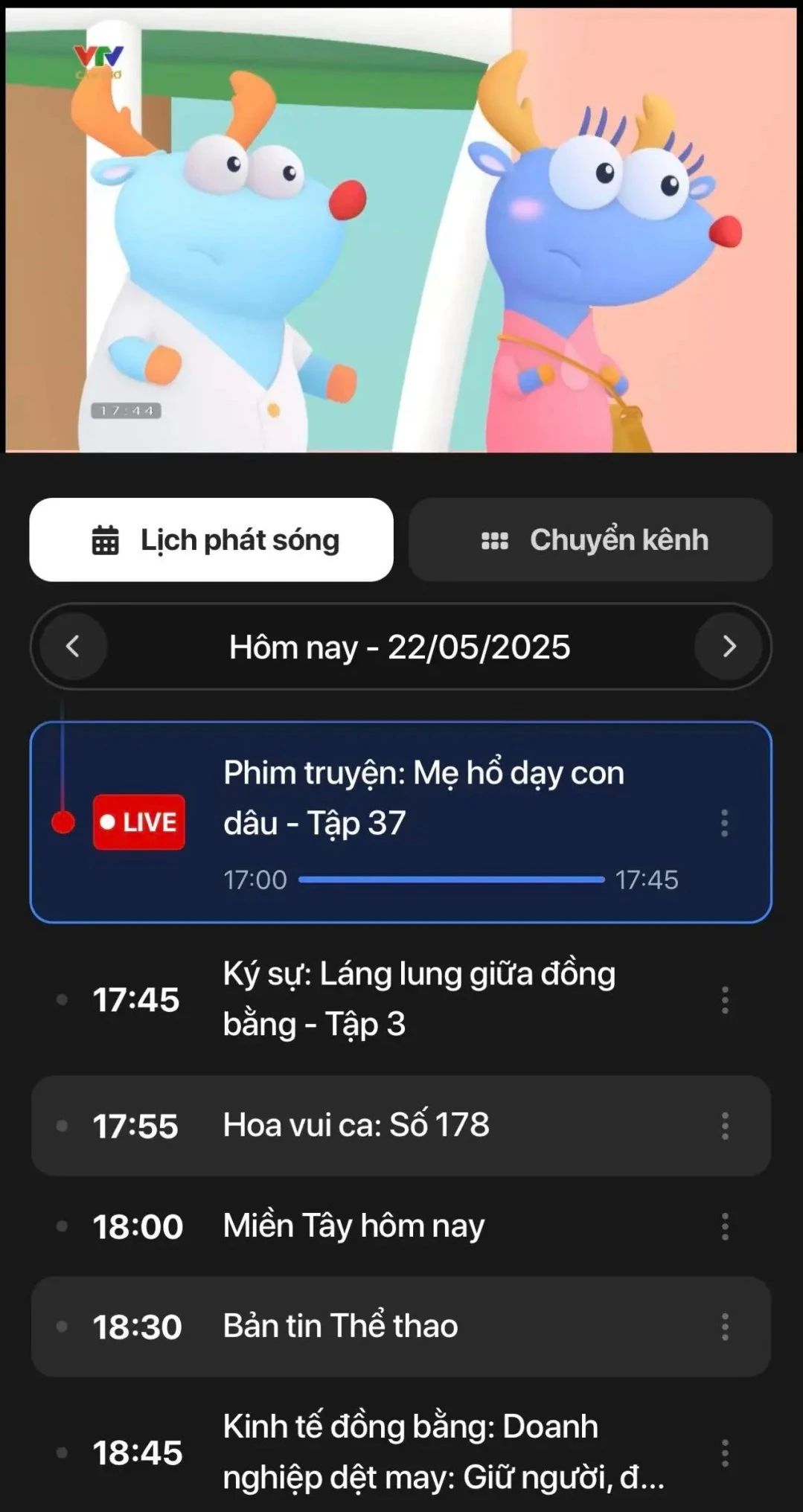The width and height of the screenshot is (803, 1512).
Task: Go to the previous day's schedule
Action: [x=73, y=646]
